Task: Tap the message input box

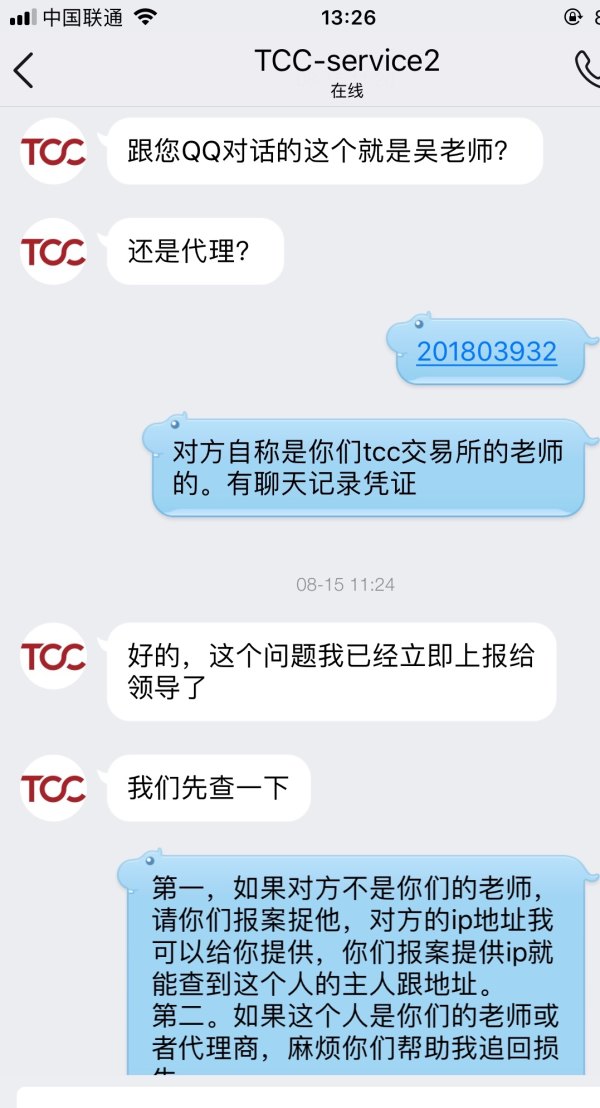Action: click(300, 1096)
